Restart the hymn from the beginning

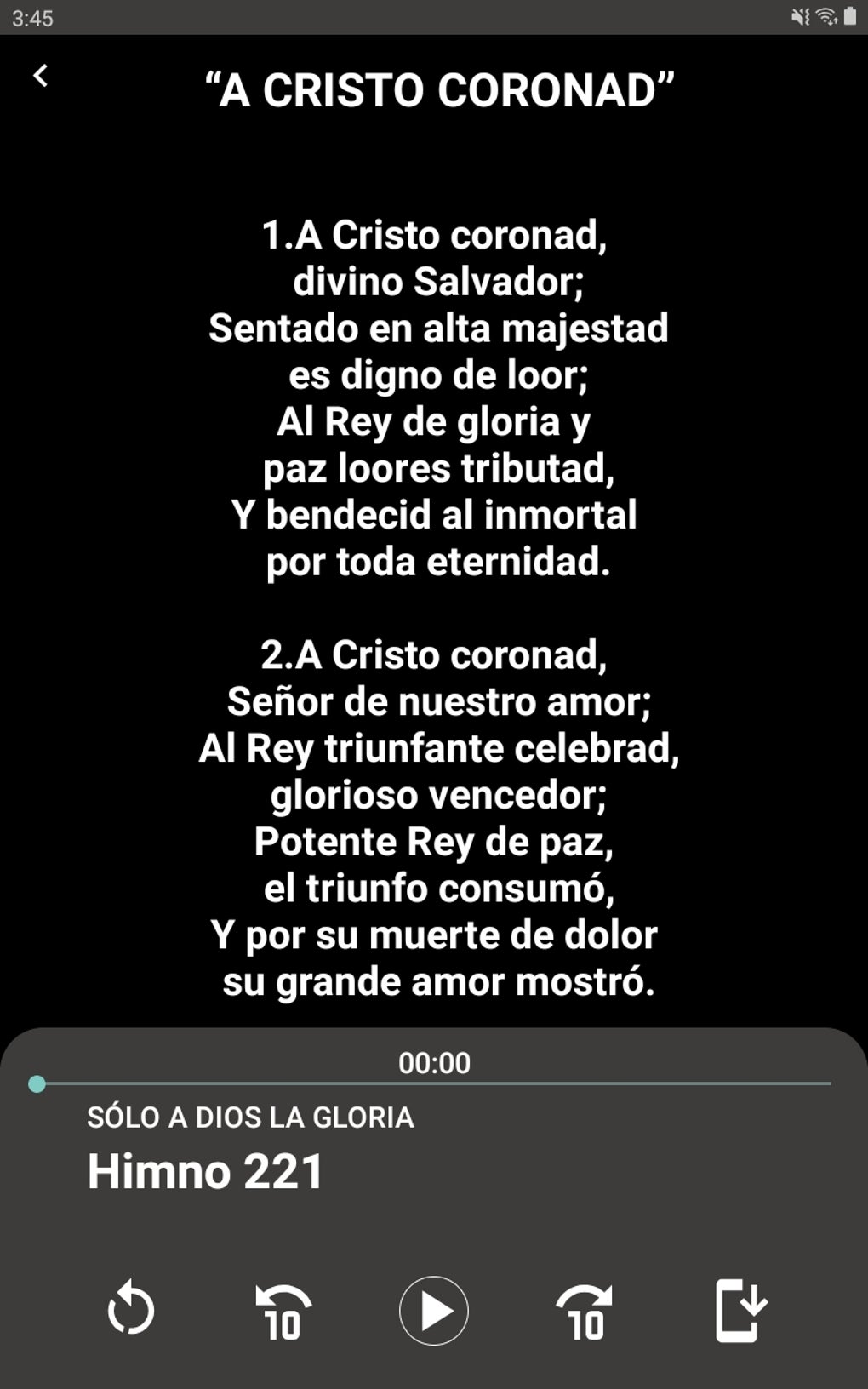tap(131, 1309)
